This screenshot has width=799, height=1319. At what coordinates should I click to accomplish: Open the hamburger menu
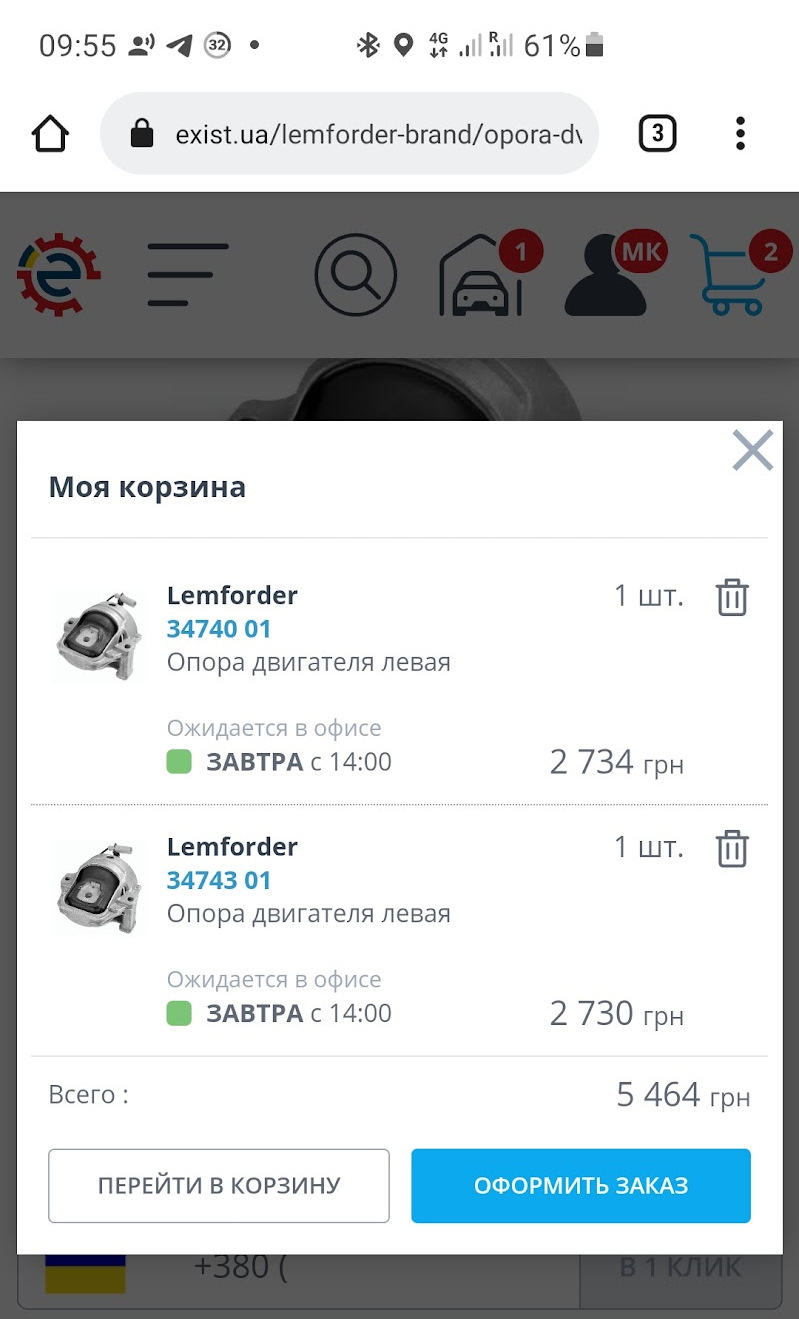[x=186, y=275]
